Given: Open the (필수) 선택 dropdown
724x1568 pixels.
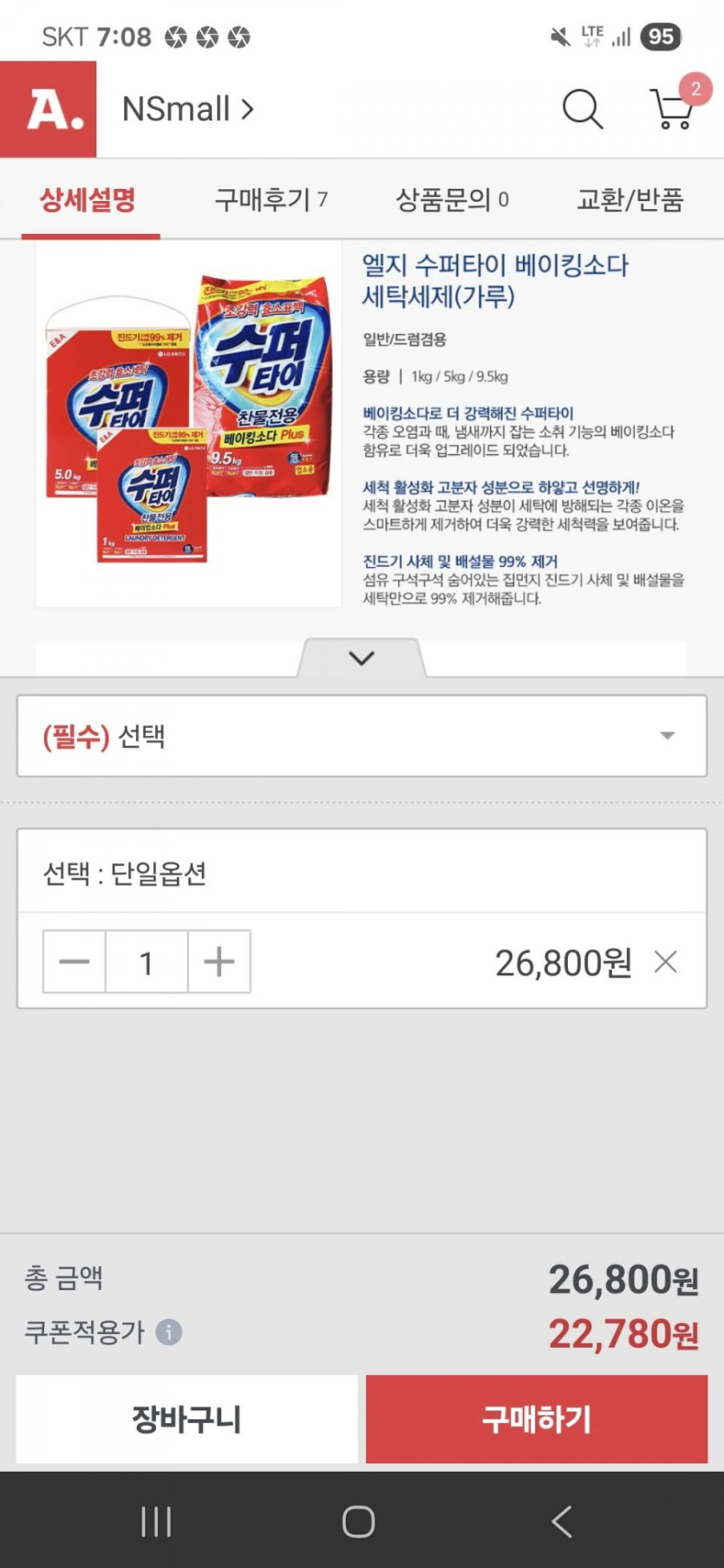Looking at the screenshot, I should coord(362,736).
